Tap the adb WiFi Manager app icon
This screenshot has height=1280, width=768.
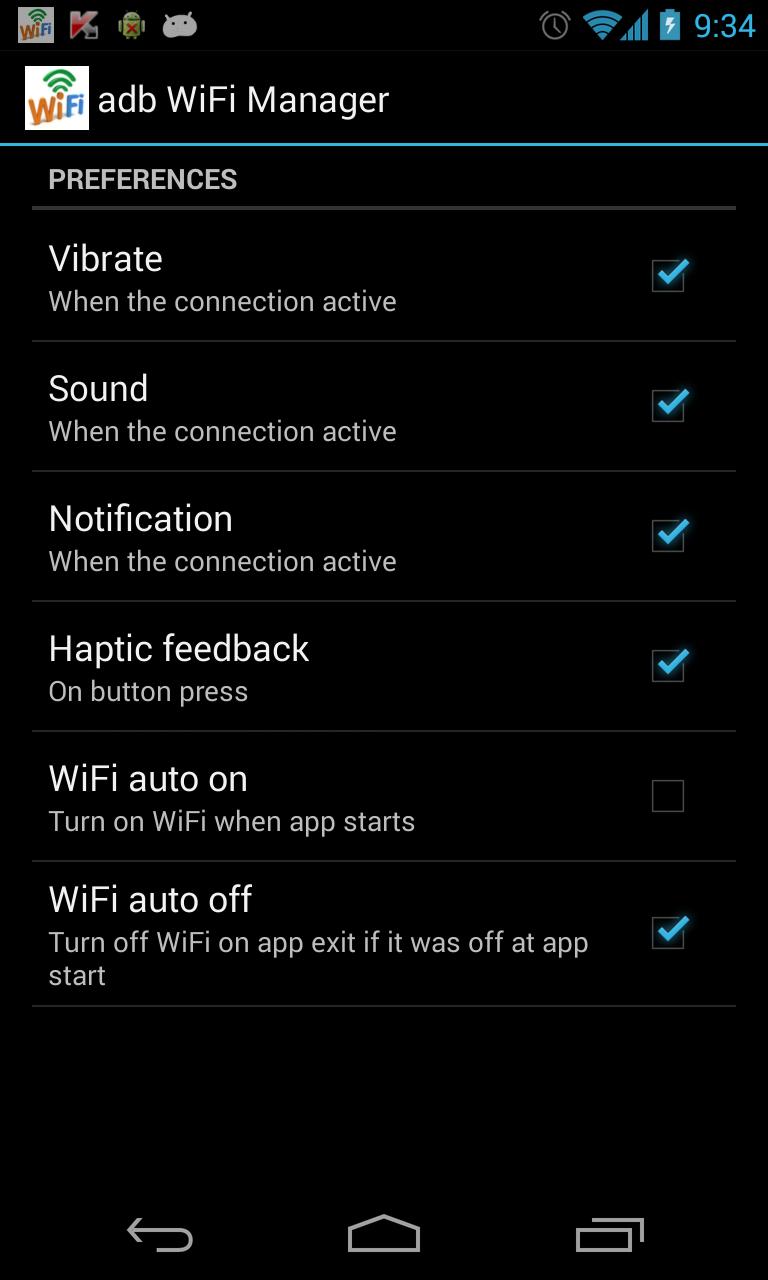coord(56,97)
